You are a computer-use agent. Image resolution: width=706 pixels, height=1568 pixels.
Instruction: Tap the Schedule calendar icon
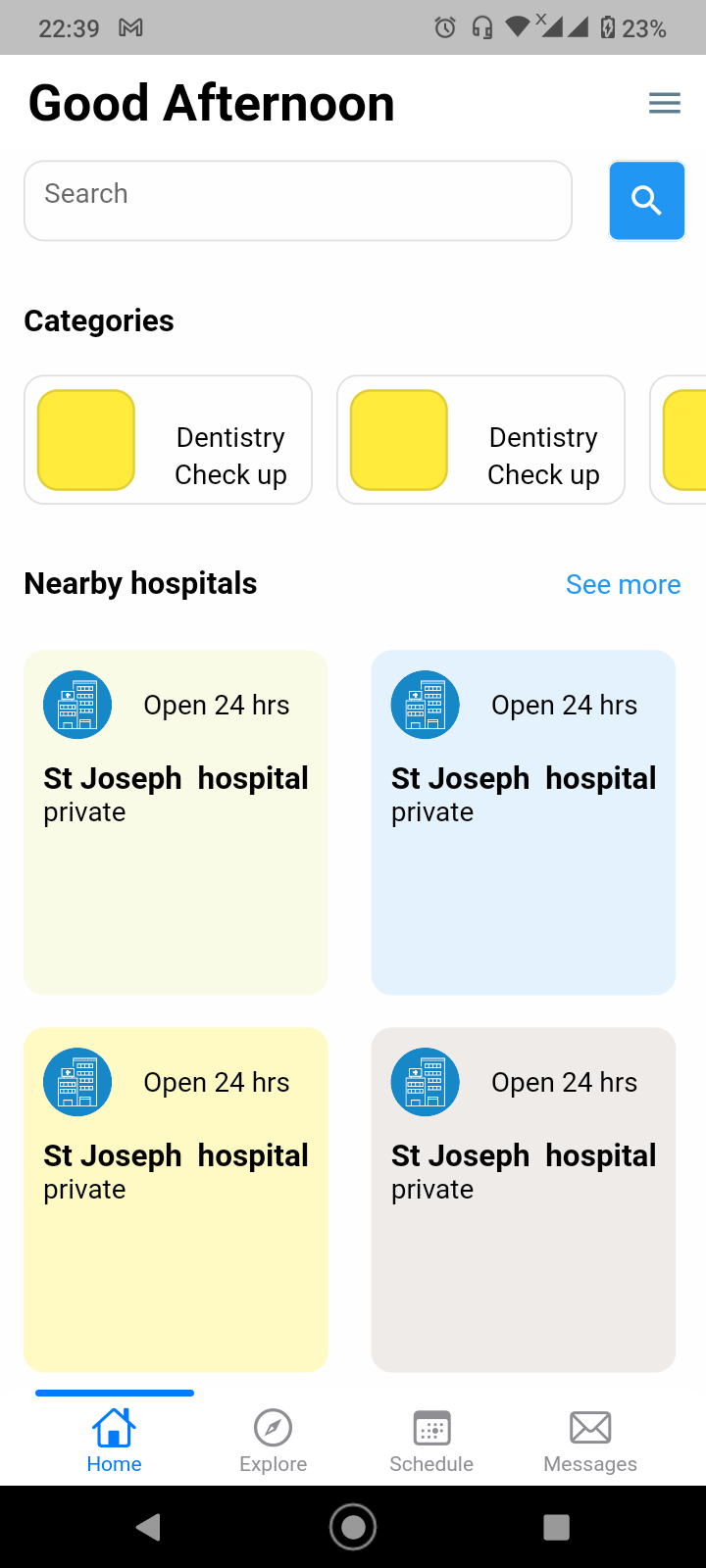click(431, 1428)
